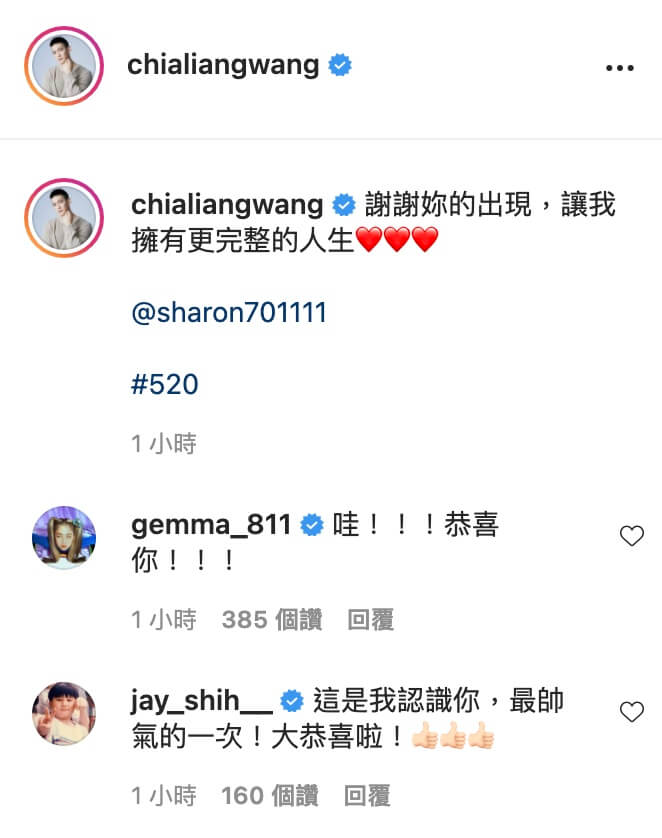The width and height of the screenshot is (662, 838).
Task: Reply to gemma_811's comment
Action: [371, 620]
